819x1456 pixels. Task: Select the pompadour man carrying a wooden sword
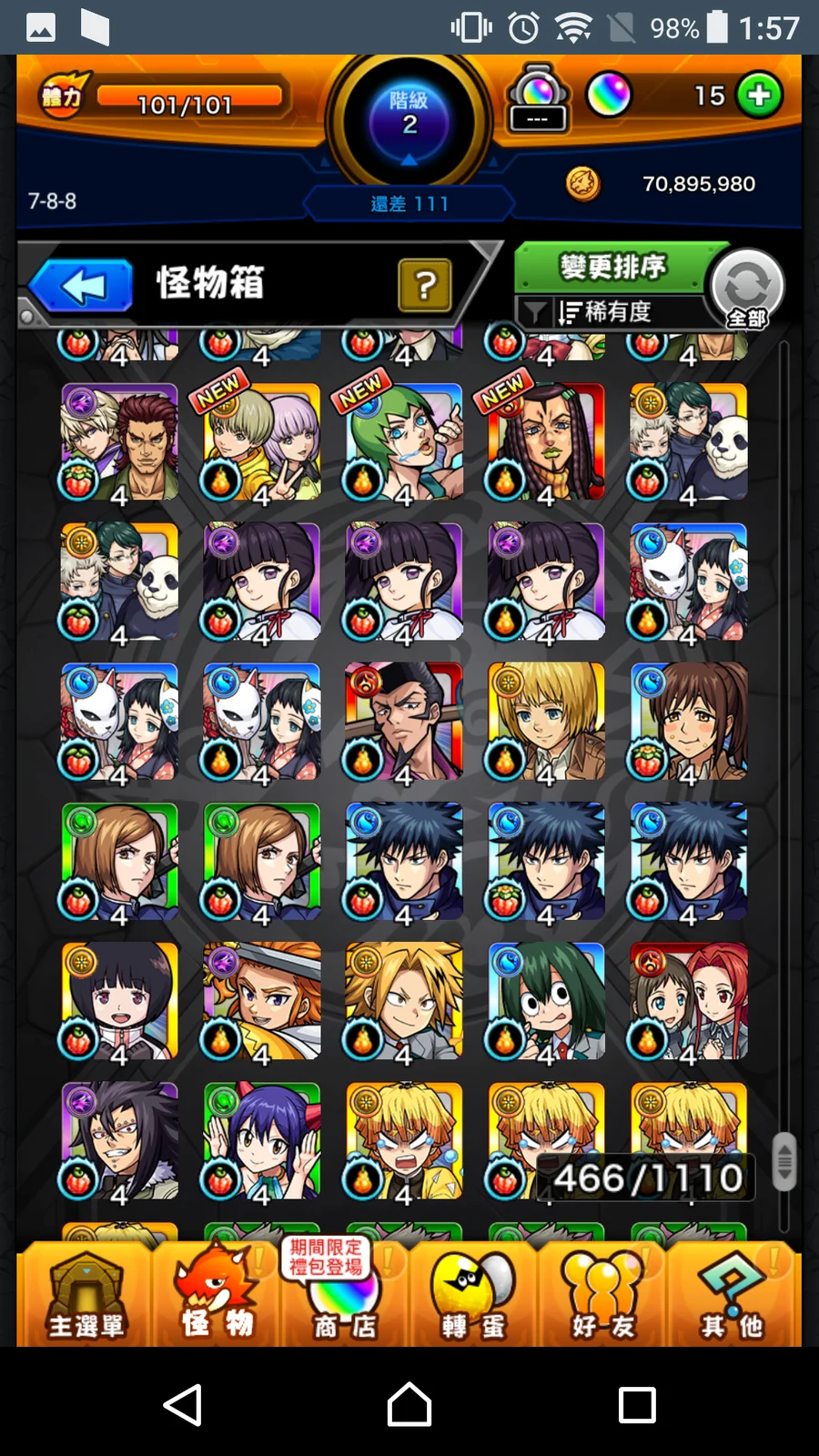tap(403, 722)
